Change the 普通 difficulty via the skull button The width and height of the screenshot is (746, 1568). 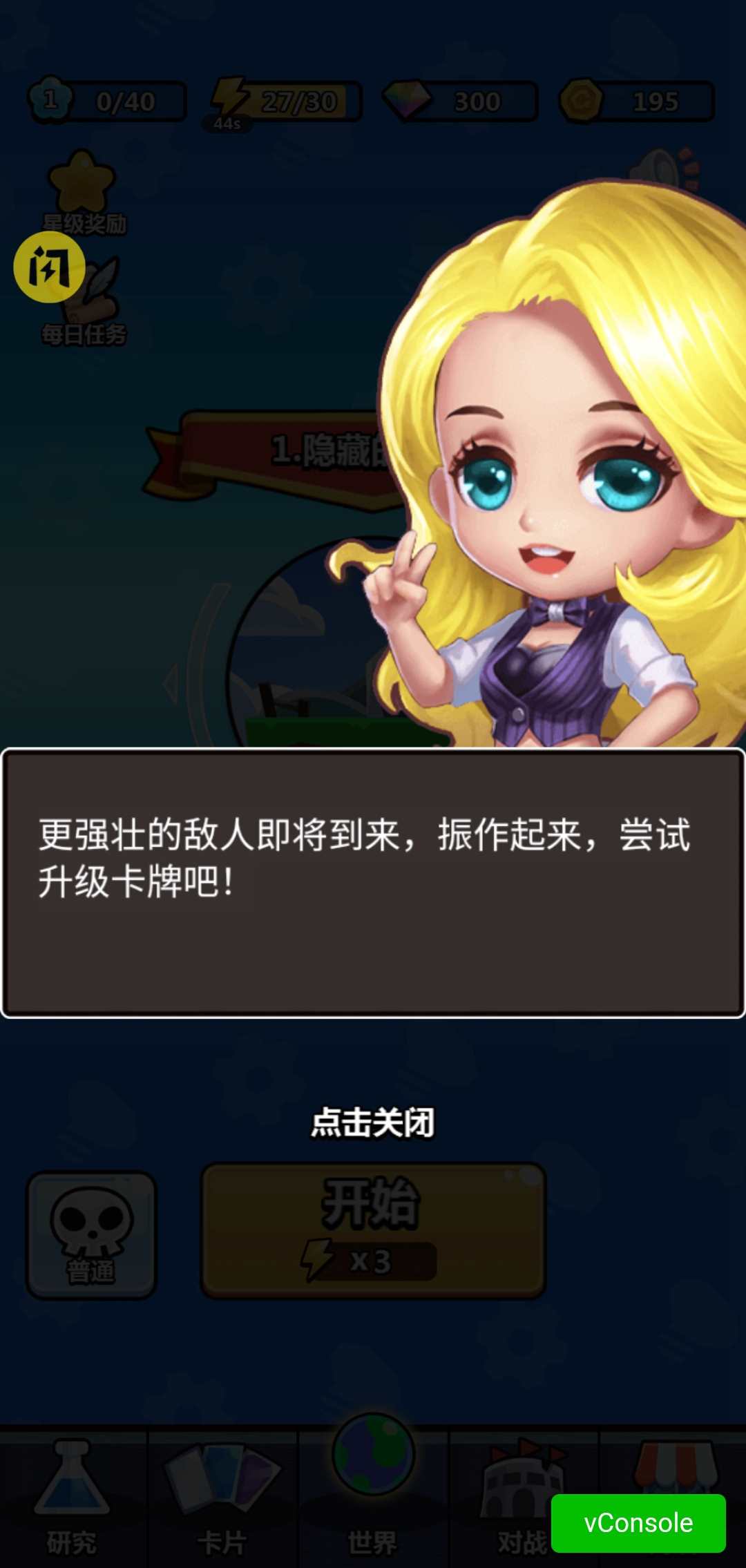pyautogui.click(x=91, y=1234)
